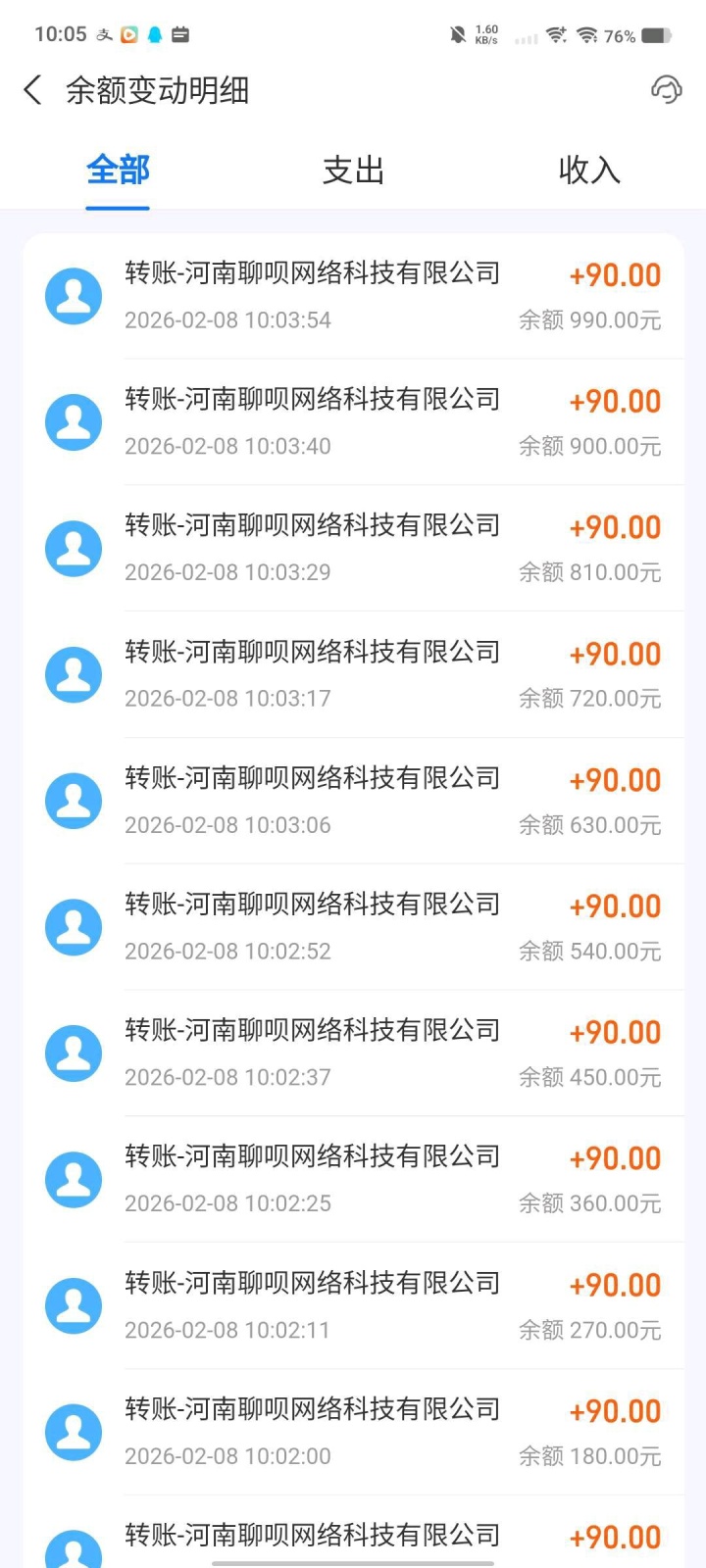The image size is (706, 1568).
Task: Open the transfer record at 10:02:52
Action: (353, 926)
